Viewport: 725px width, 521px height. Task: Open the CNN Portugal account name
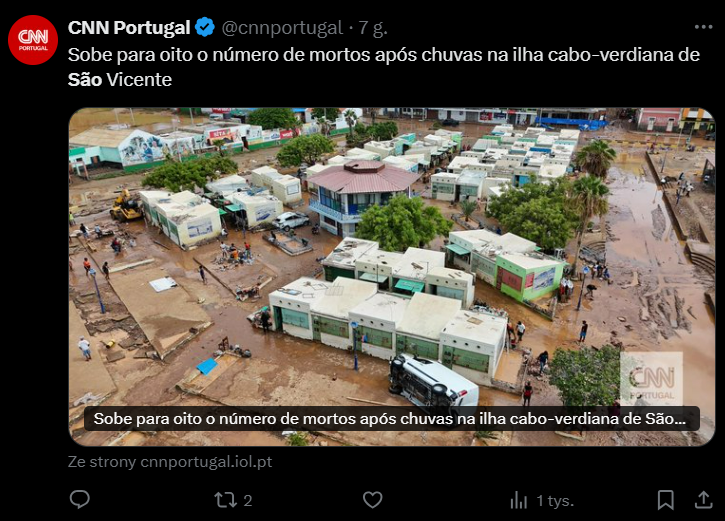(129, 27)
